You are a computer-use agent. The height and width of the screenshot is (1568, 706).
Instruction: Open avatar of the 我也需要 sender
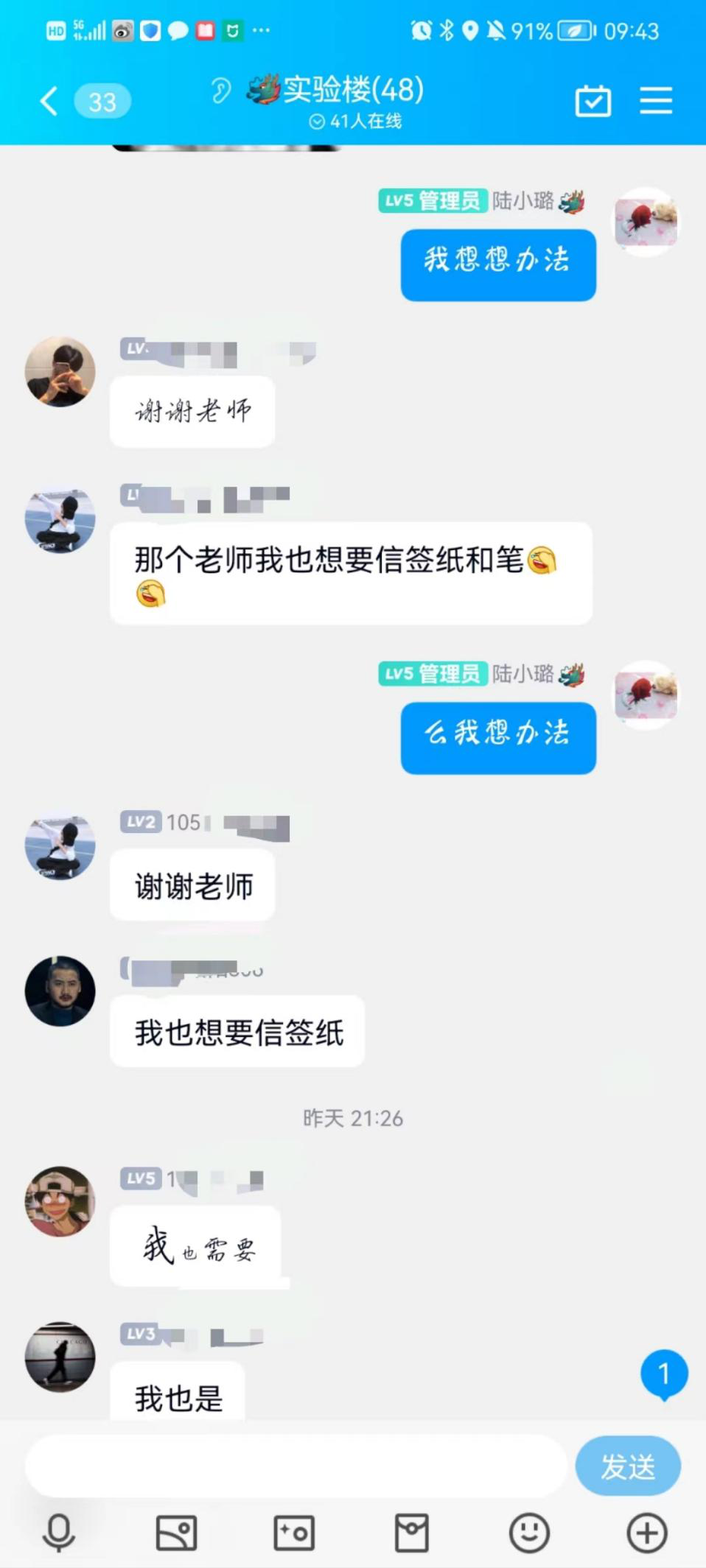(x=60, y=1201)
